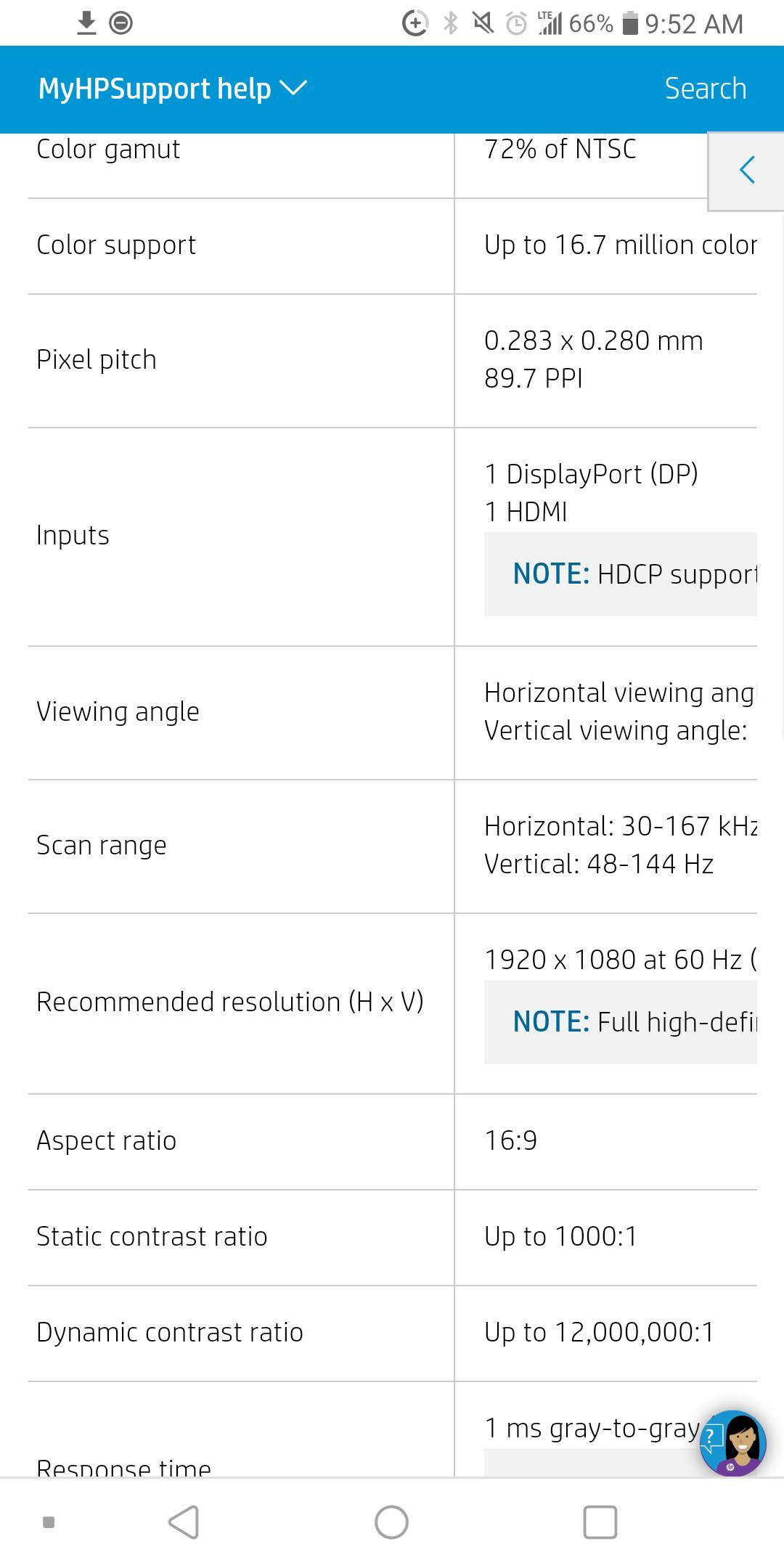
Task: Expand the MyHPSupport help dropdown
Action: point(173,89)
